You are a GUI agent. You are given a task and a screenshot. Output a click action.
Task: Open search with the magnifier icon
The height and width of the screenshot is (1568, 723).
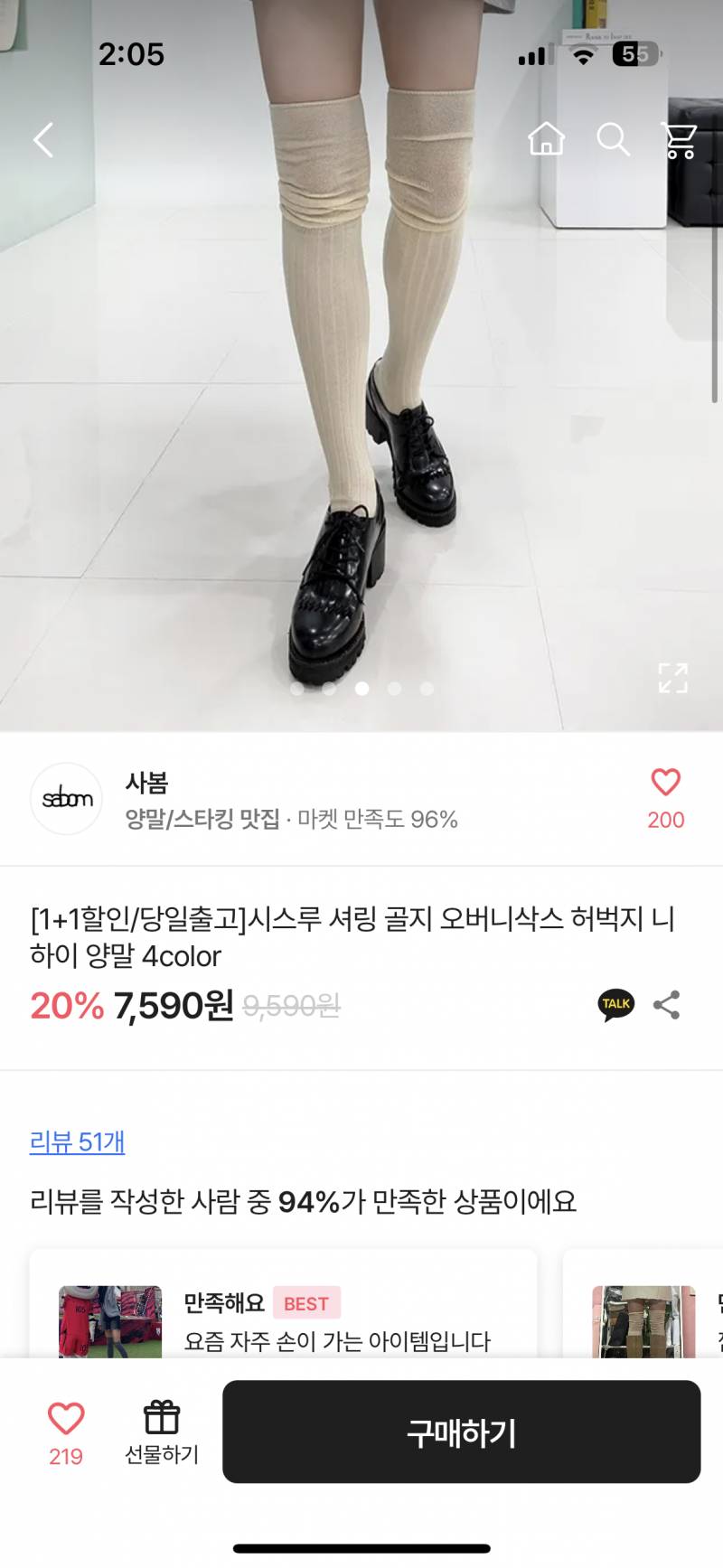(x=615, y=139)
